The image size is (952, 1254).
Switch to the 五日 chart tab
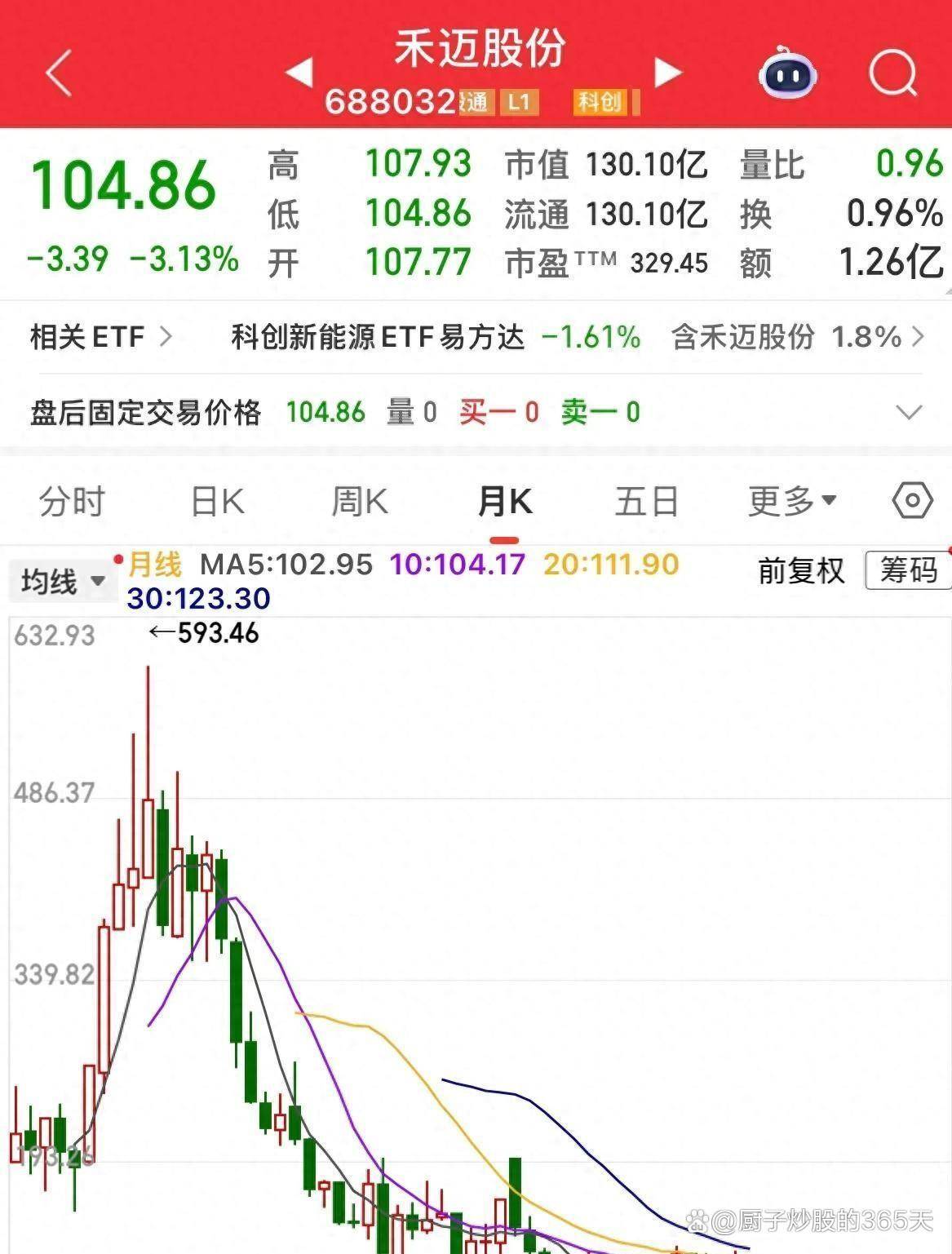pos(646,501)
